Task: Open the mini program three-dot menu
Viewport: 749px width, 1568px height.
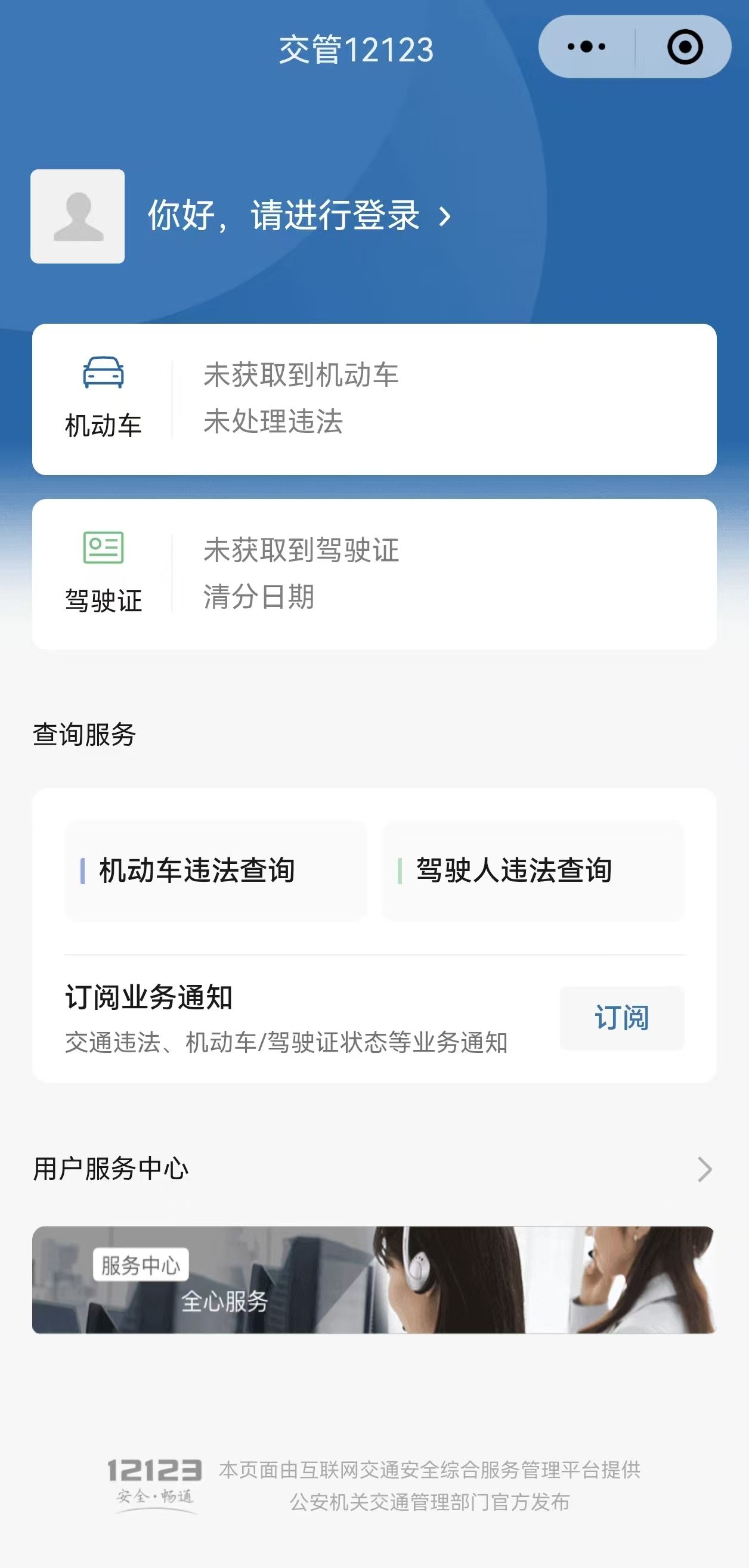Action: click(x=586, y=47)
